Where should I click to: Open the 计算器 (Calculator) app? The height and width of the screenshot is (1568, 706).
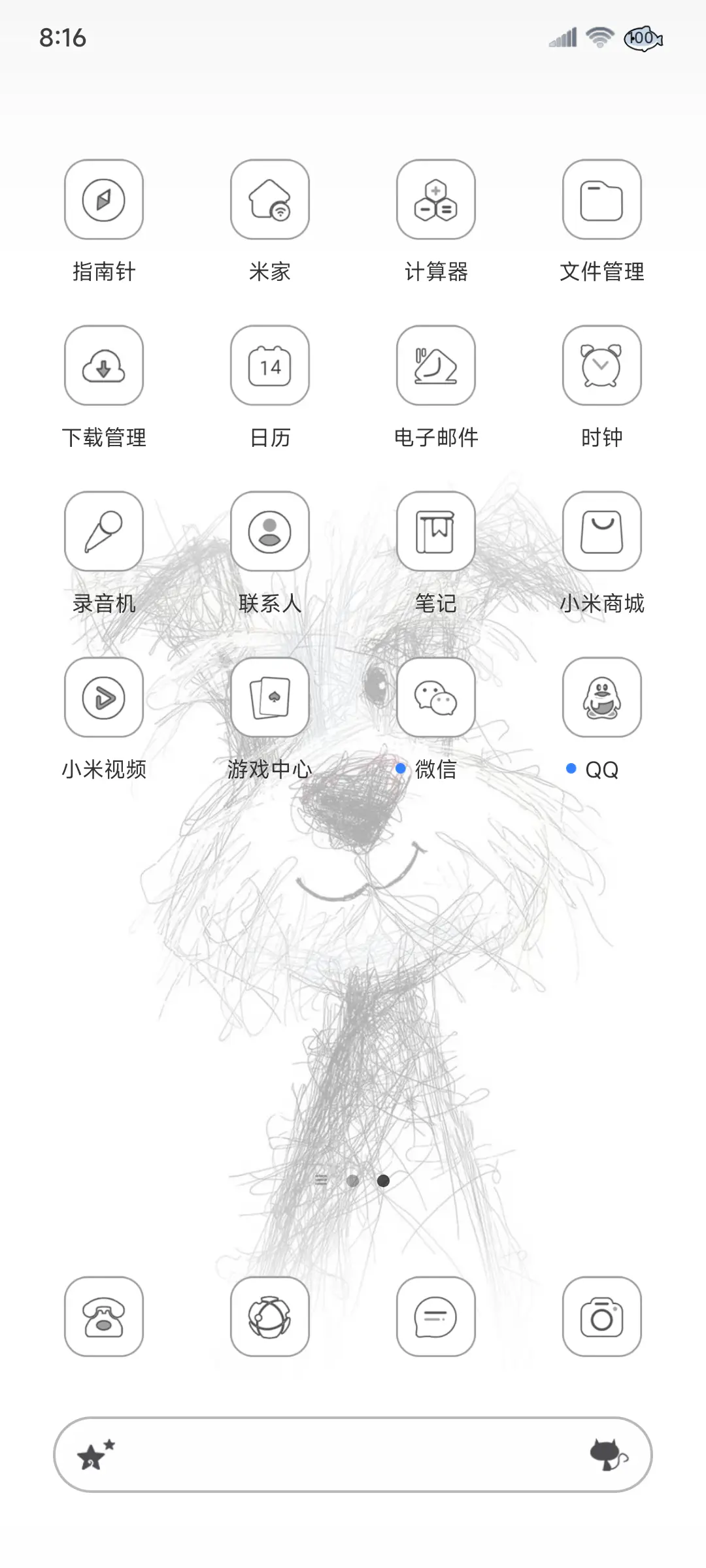coord(435,201)
